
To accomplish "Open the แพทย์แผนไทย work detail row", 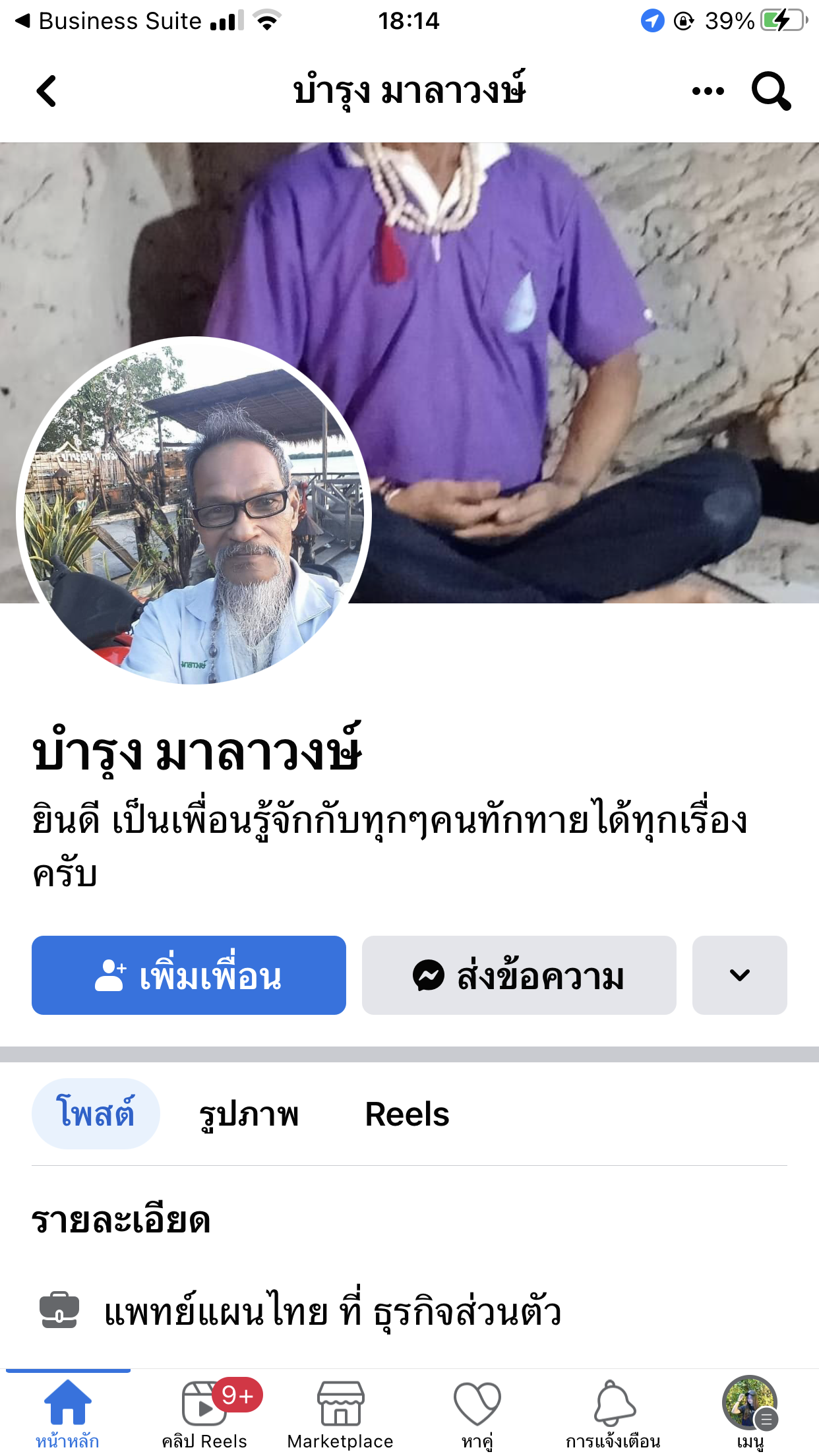I will coord(300,1311).
